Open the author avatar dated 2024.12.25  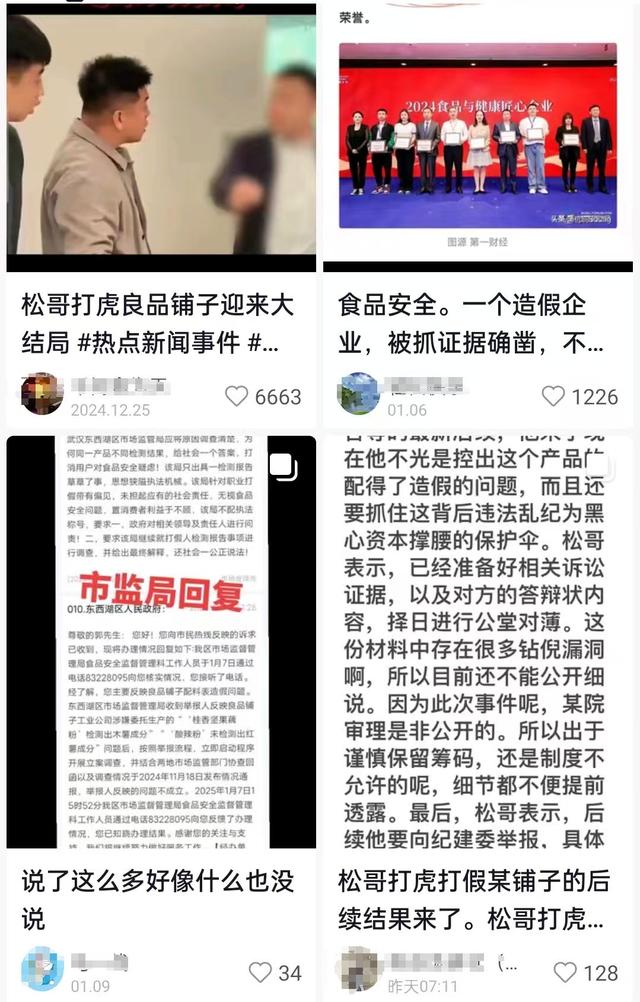pos(42,394)
